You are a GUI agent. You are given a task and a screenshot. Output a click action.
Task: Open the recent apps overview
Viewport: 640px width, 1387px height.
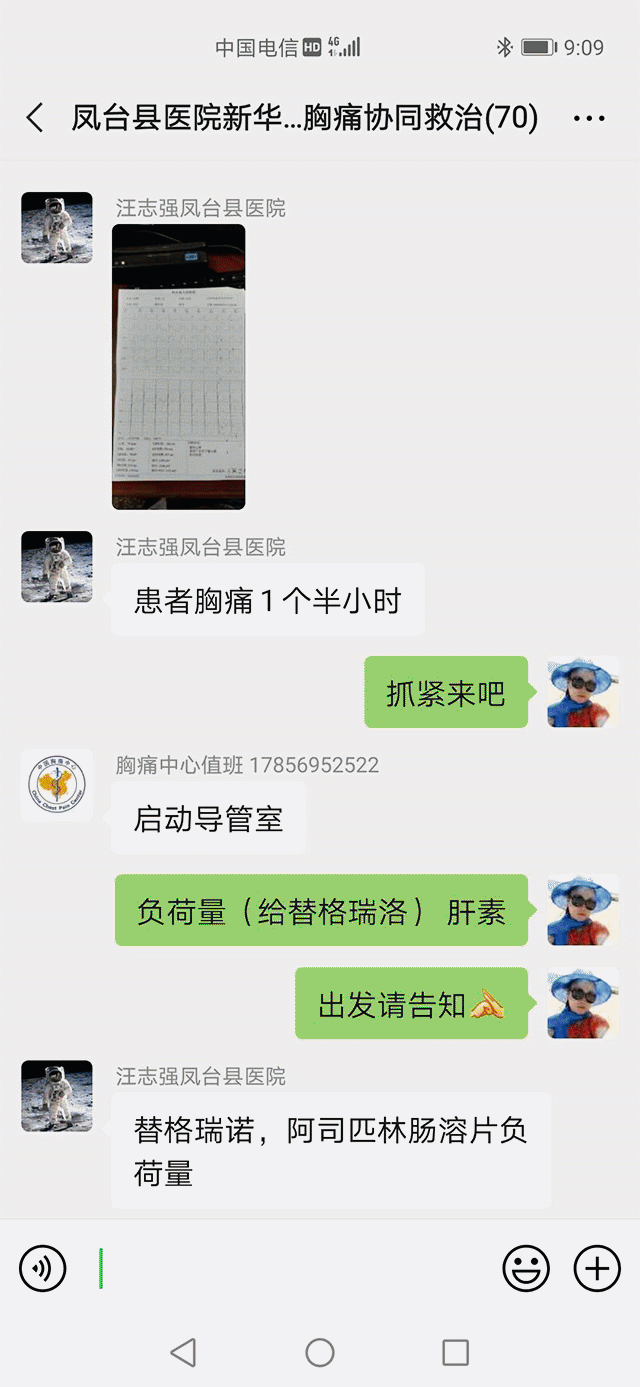[x=455, y=1353]
